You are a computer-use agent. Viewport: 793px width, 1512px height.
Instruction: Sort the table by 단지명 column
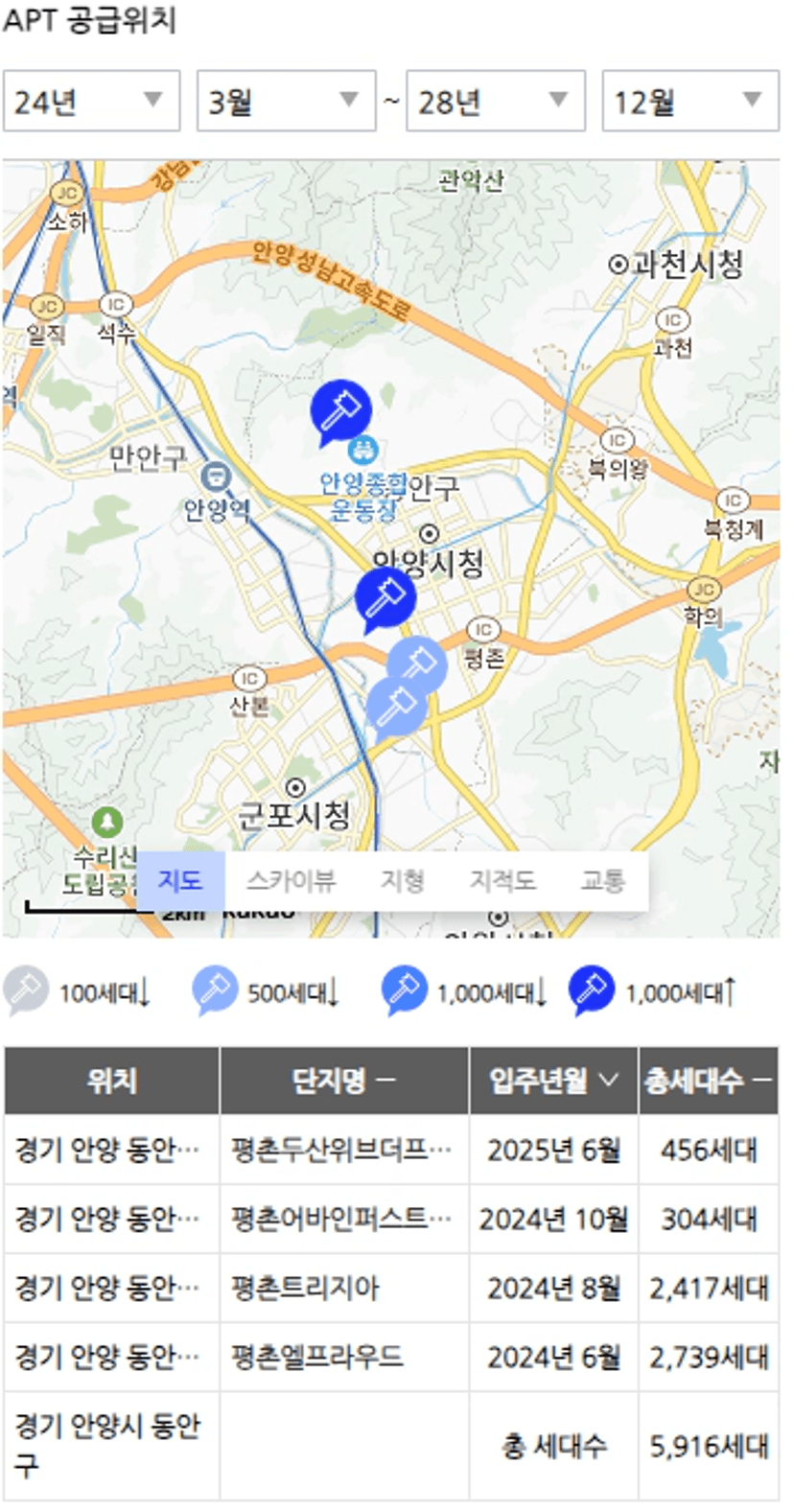point(344,1081)
